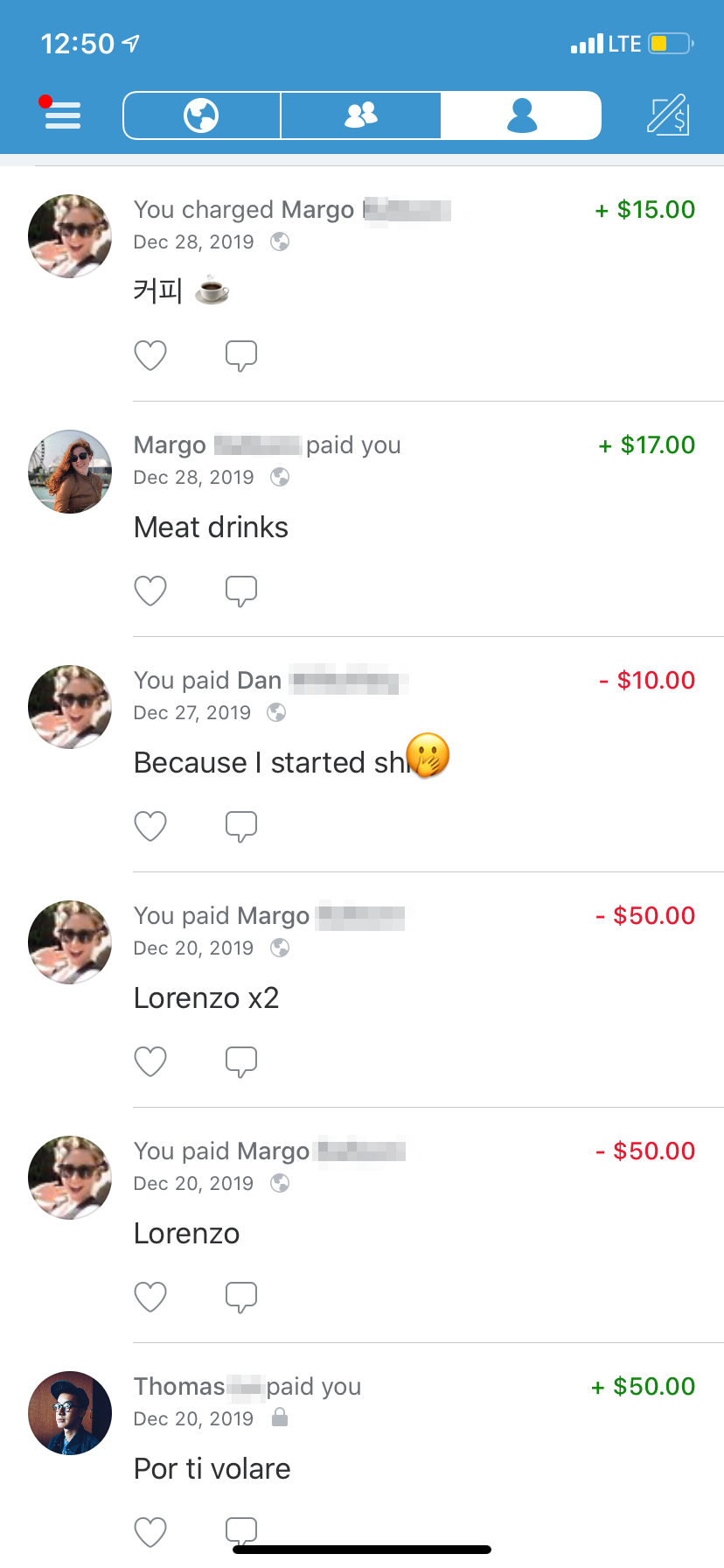
Task: Open Thomas's profile photo
Action: click(70, 1413)
